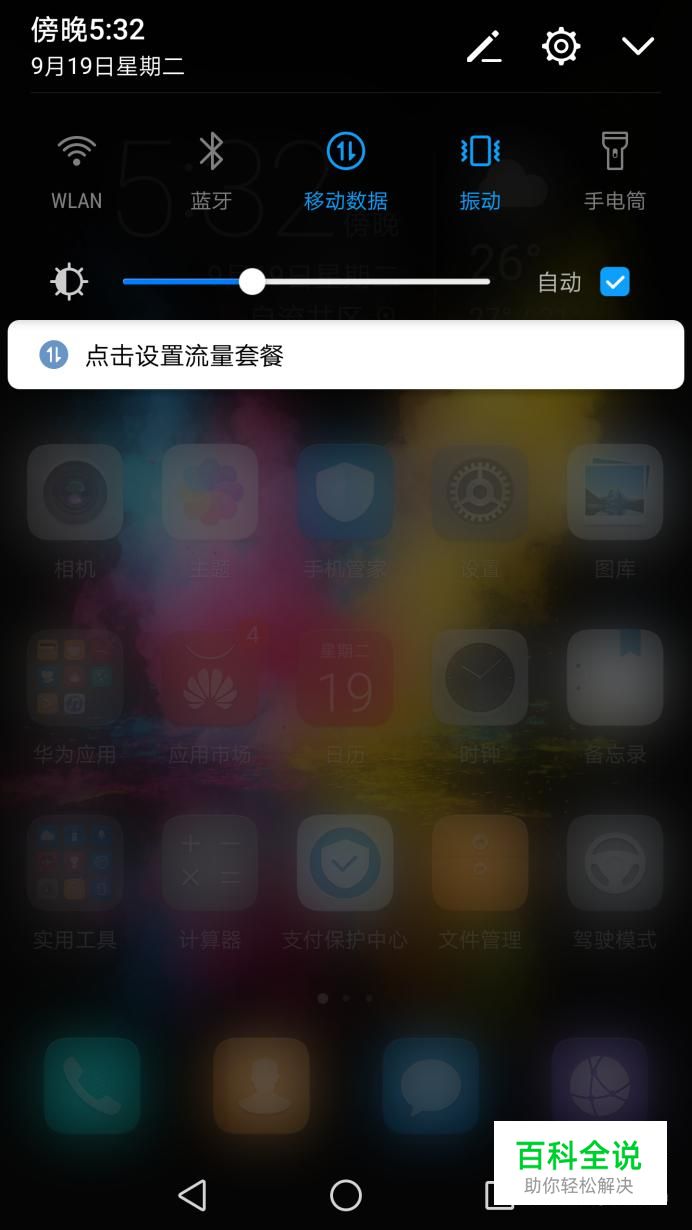The width and height of the screenshot is (692, 1230).
Task: Disable mobile data (移动数据)
Action: coord(346,171)
